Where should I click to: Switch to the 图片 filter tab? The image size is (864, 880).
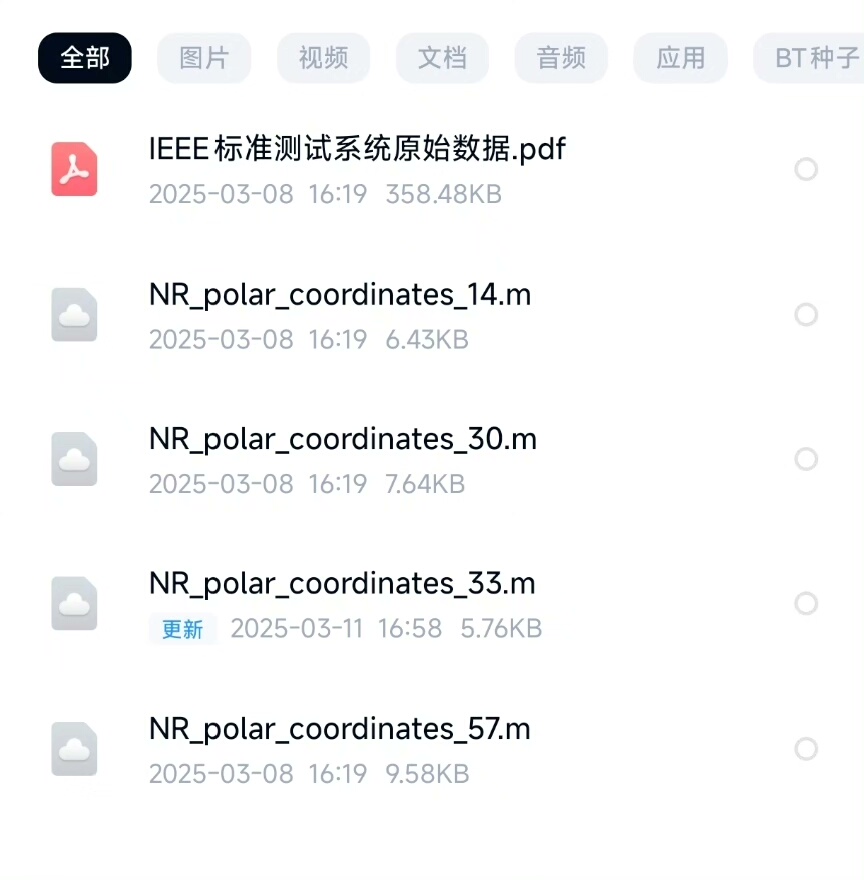point(204,58)
